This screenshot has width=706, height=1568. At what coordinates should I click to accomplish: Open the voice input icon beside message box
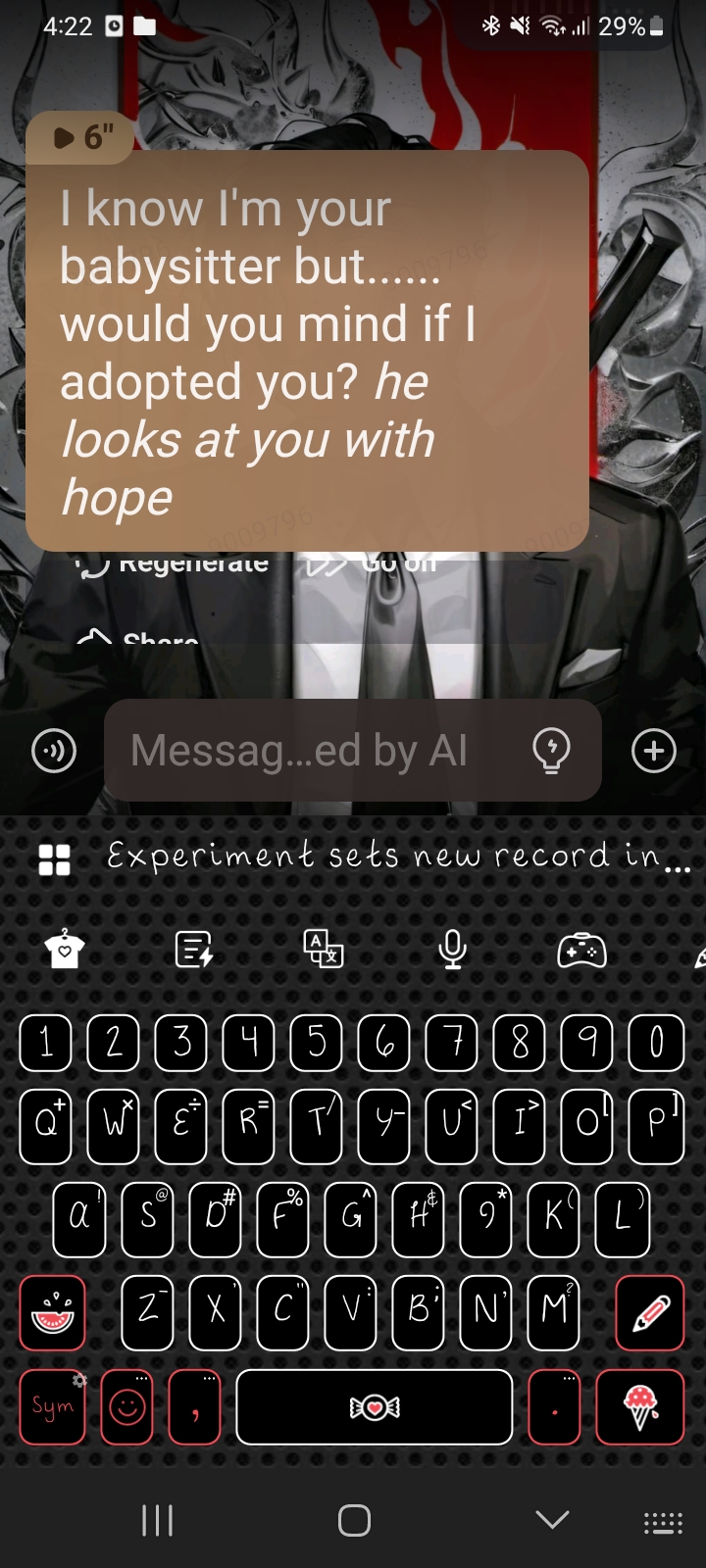pyautogui.click(x=54, y=752)
